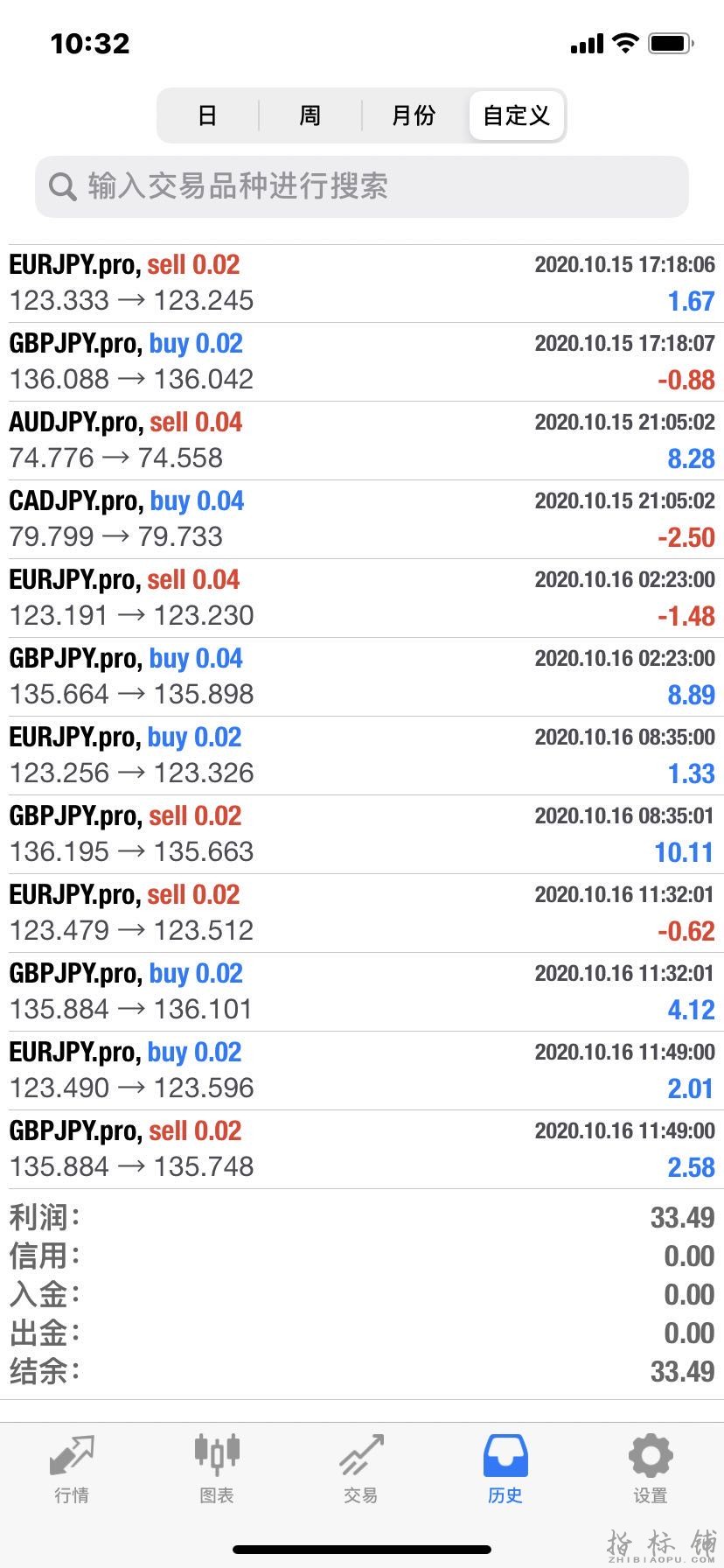The height and width of the screenshot is (1568, 724).
Task: Open the CADJPY.pro buy 0.04 trade
Action: [362, 519]
